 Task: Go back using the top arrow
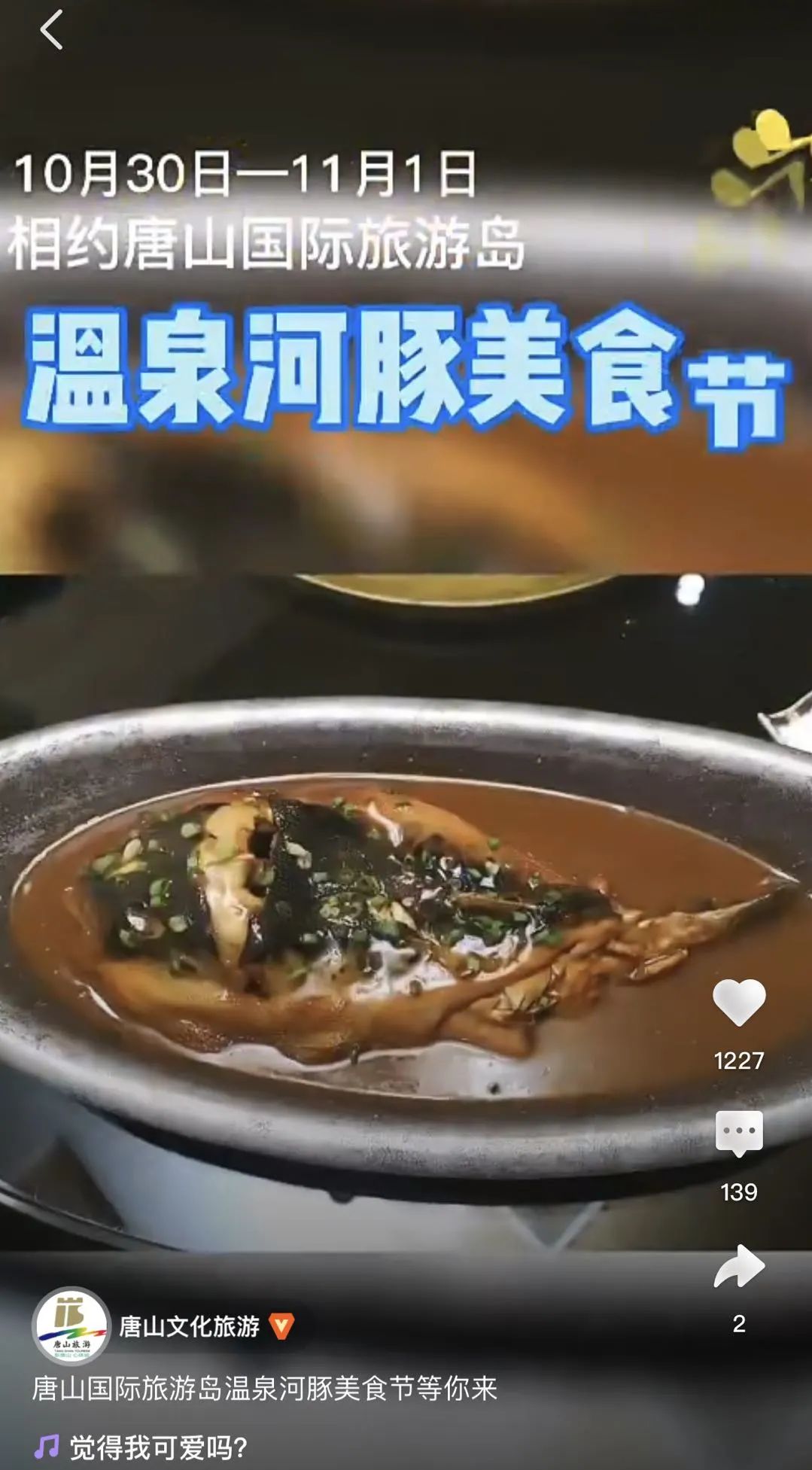point(51,30)
